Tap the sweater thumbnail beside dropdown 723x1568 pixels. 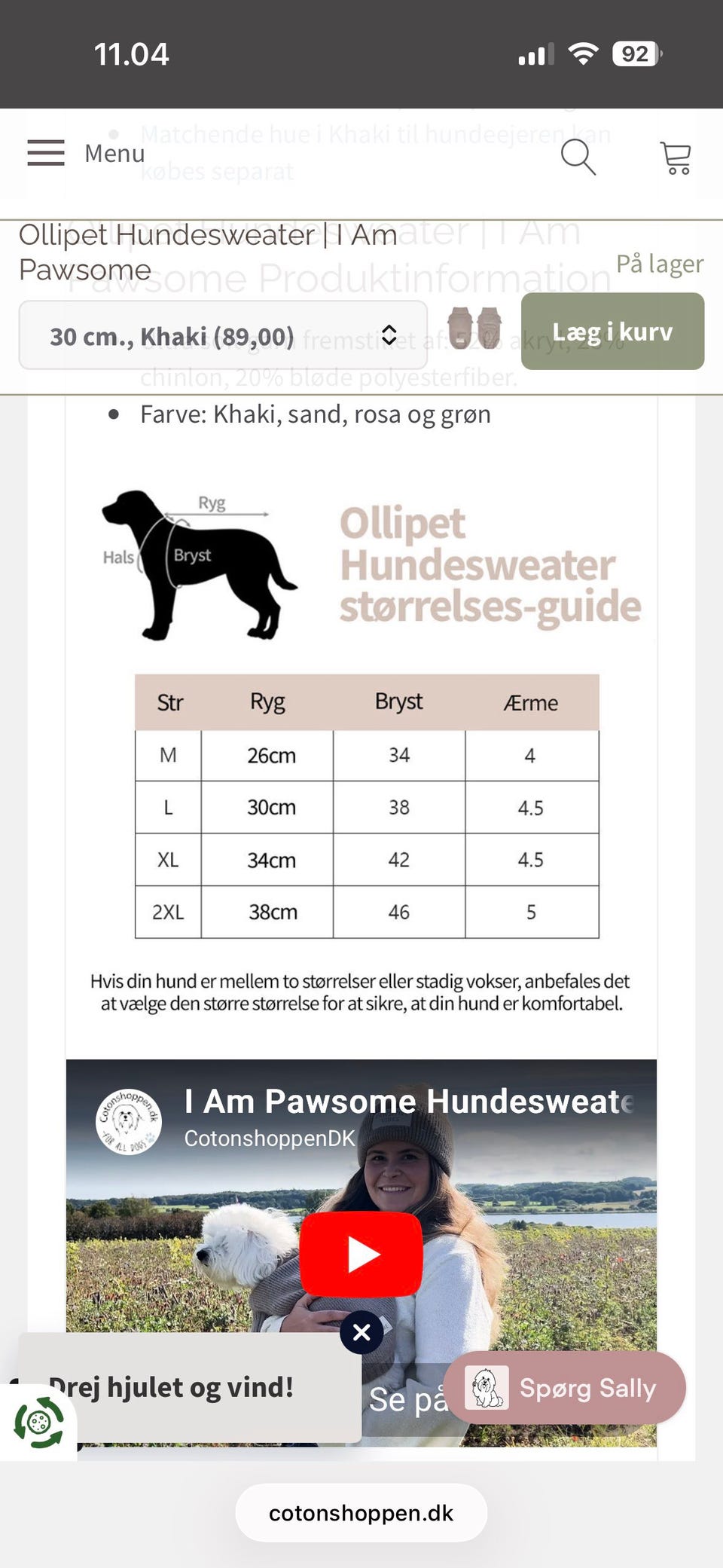point(474,329)
